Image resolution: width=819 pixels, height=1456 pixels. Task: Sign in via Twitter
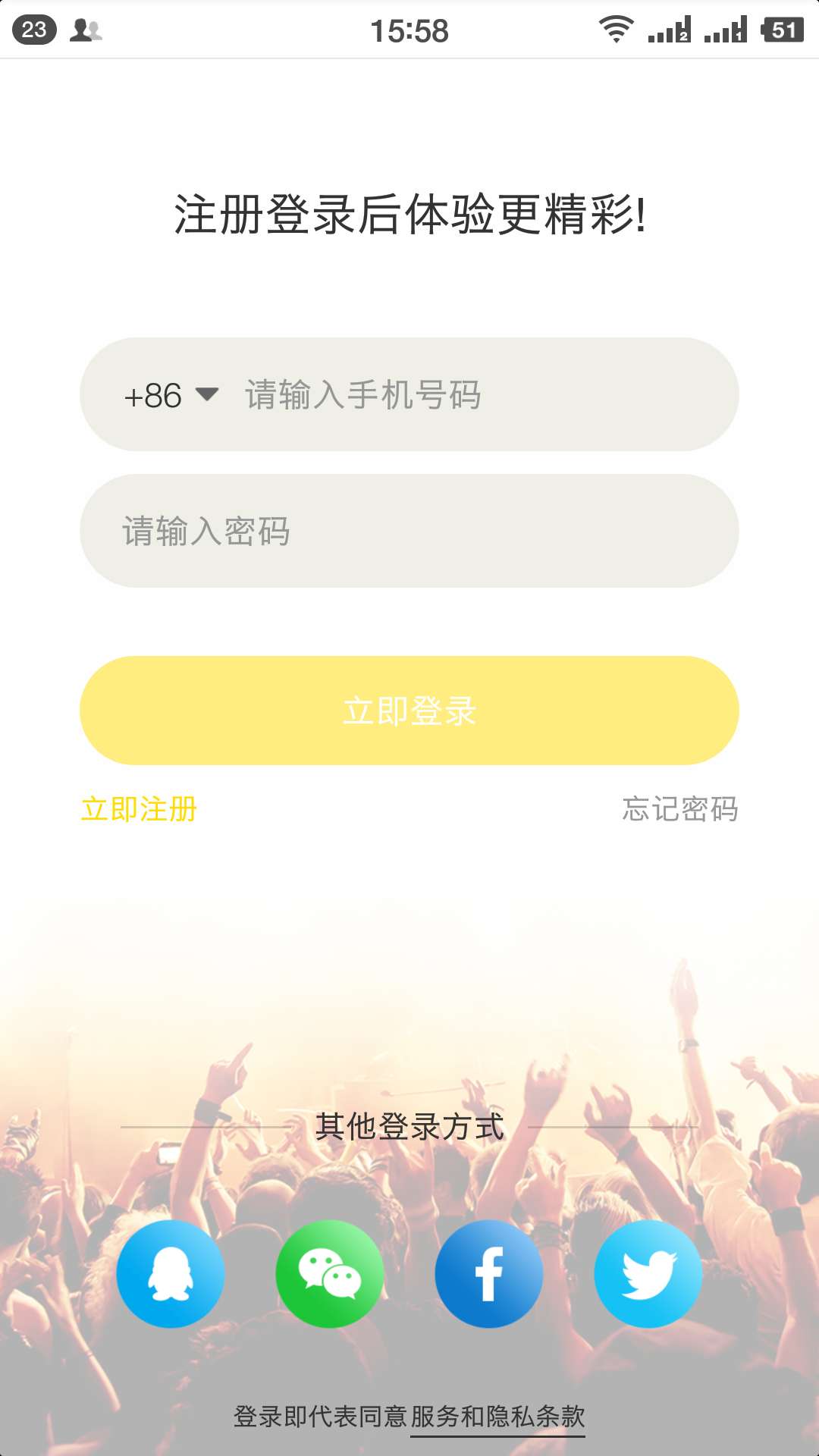(648, 1274)
